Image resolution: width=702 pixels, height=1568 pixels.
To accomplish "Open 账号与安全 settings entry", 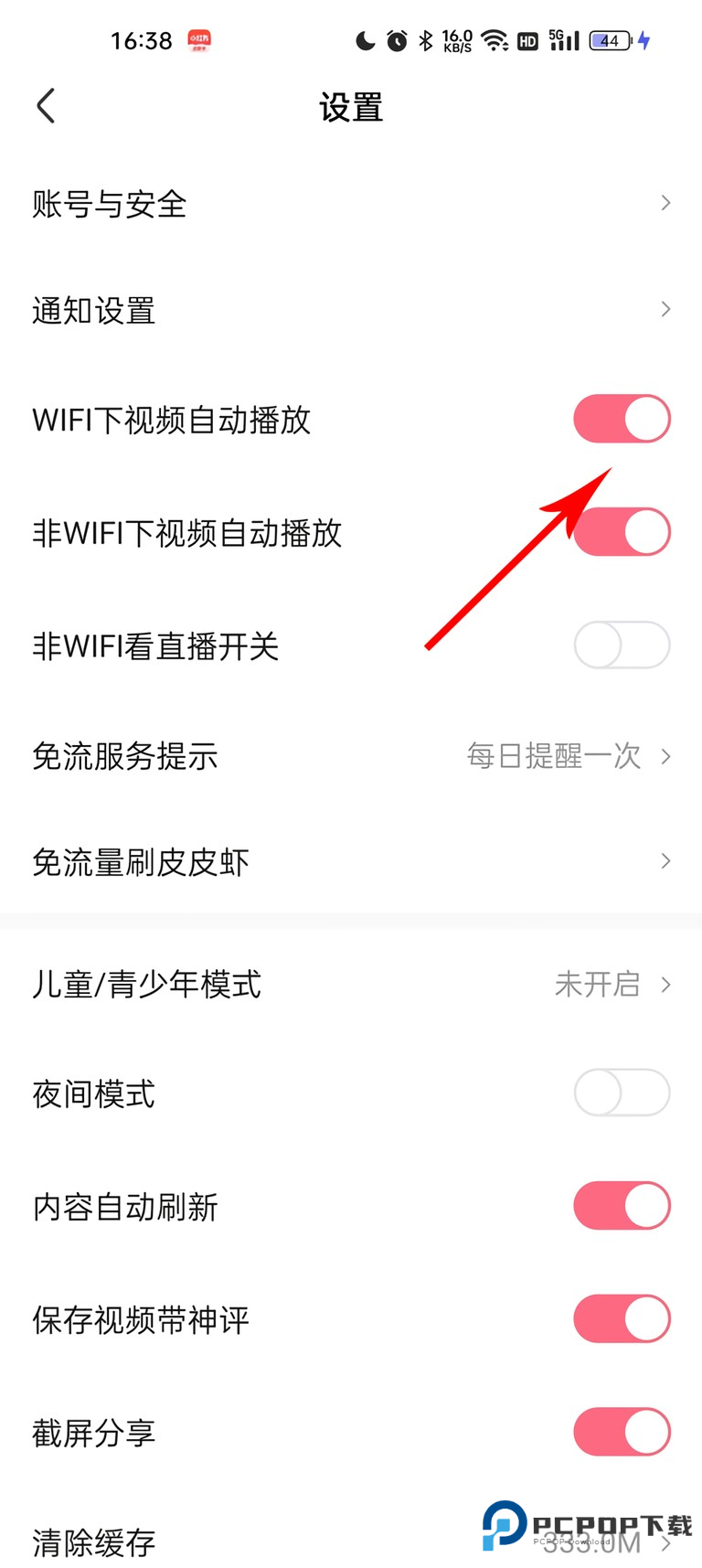I will tap(110, 205).
